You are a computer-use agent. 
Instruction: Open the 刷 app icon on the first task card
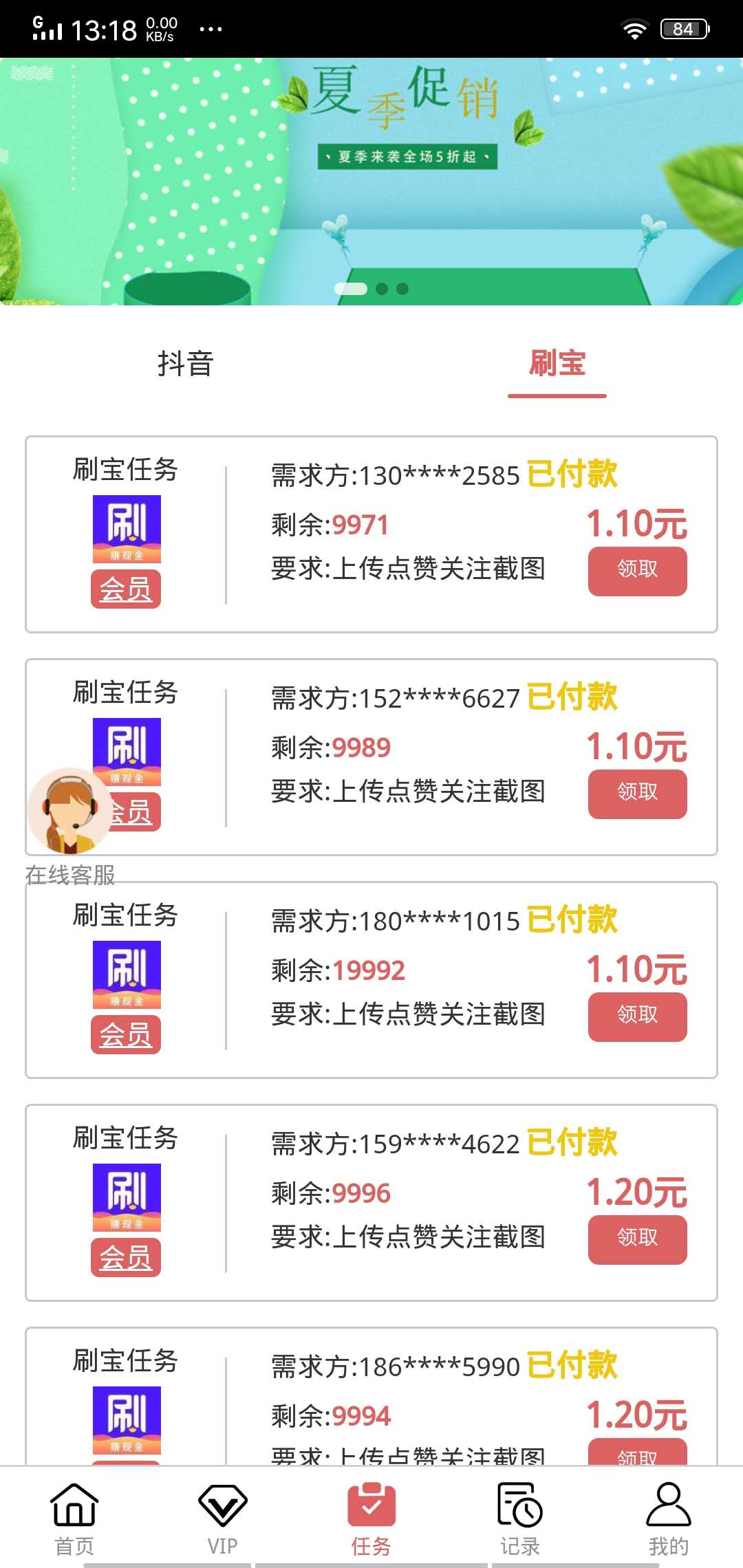click(x=126, y=530)
